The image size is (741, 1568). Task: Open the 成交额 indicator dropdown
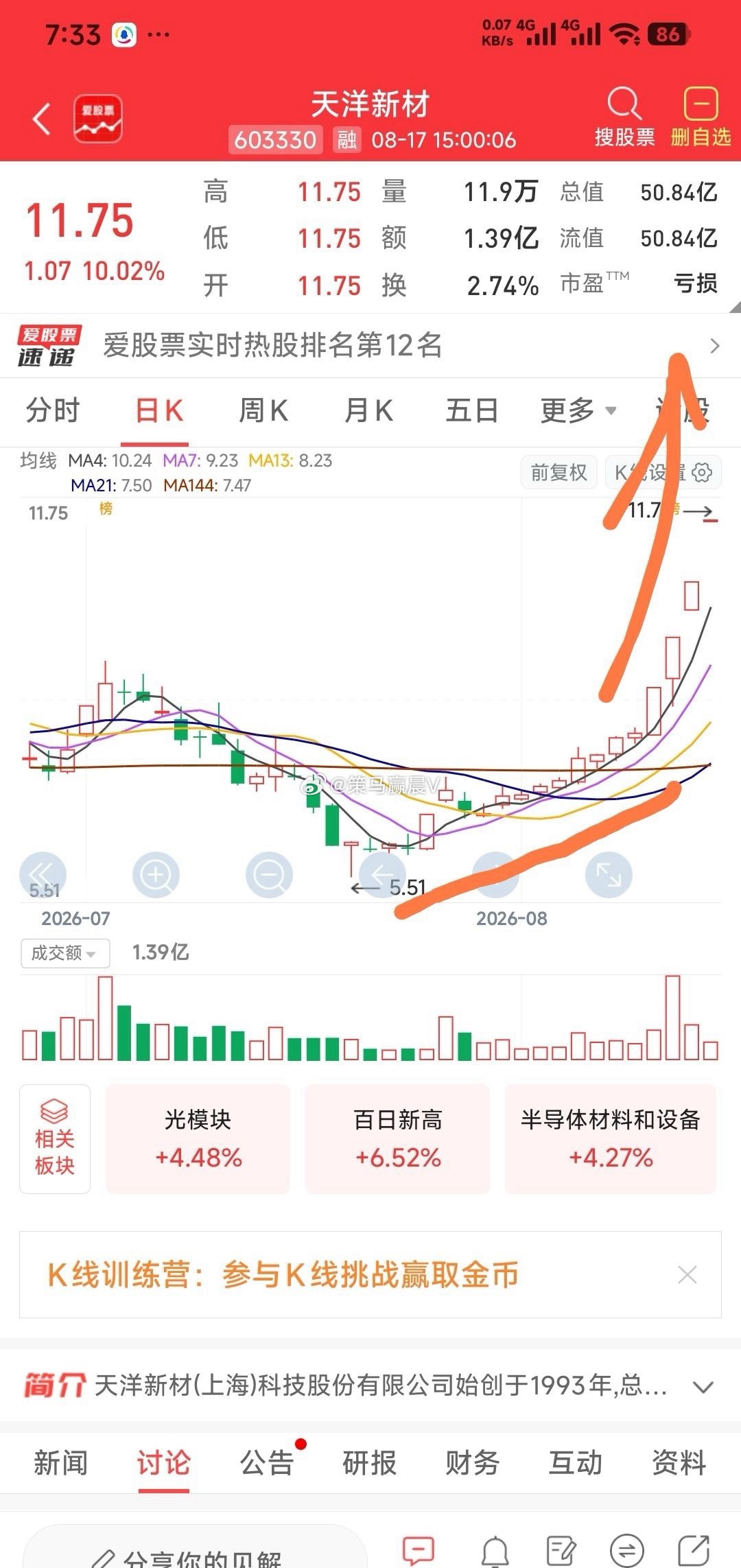65,952
